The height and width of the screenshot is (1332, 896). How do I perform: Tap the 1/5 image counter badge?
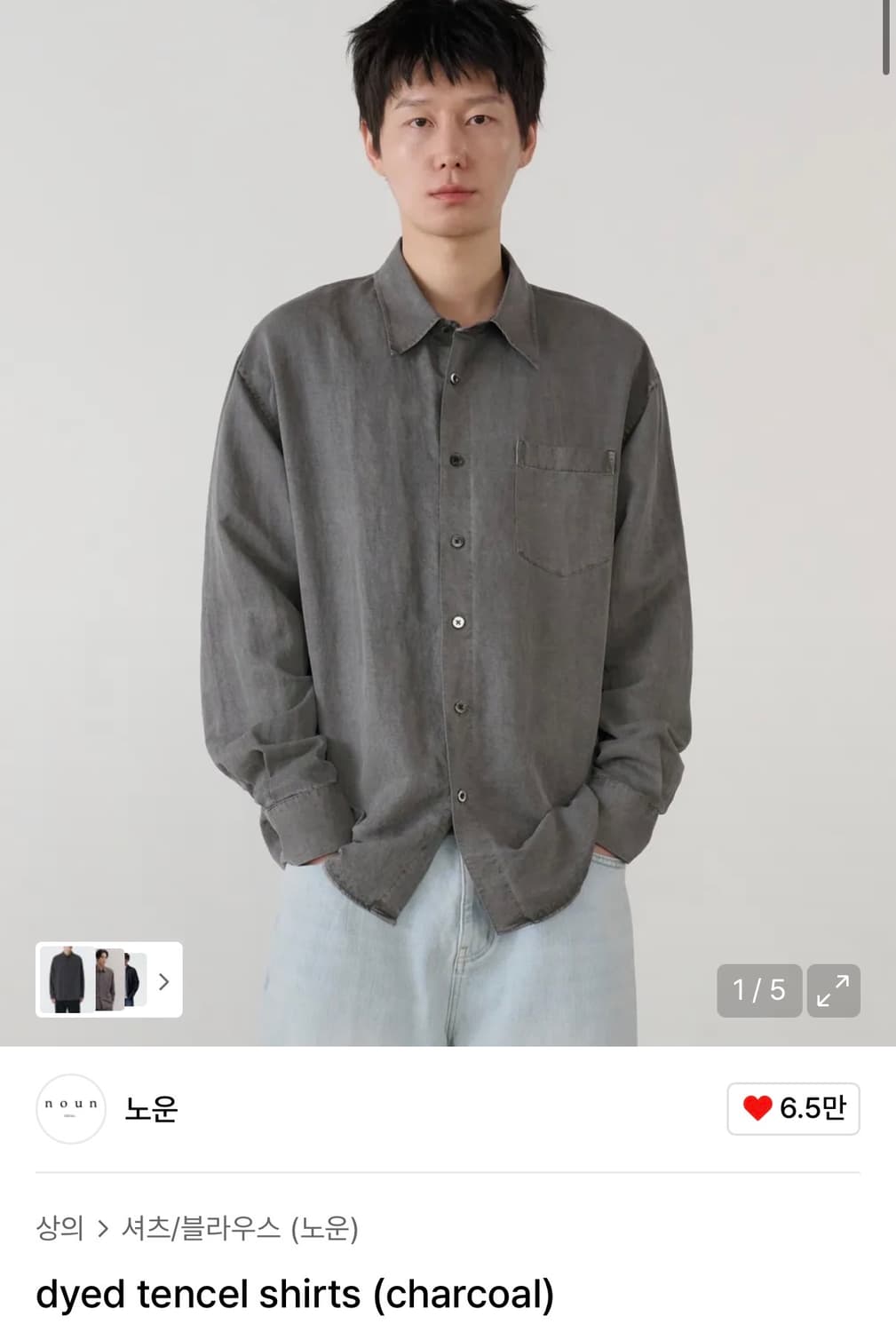(x=759, y=991)
